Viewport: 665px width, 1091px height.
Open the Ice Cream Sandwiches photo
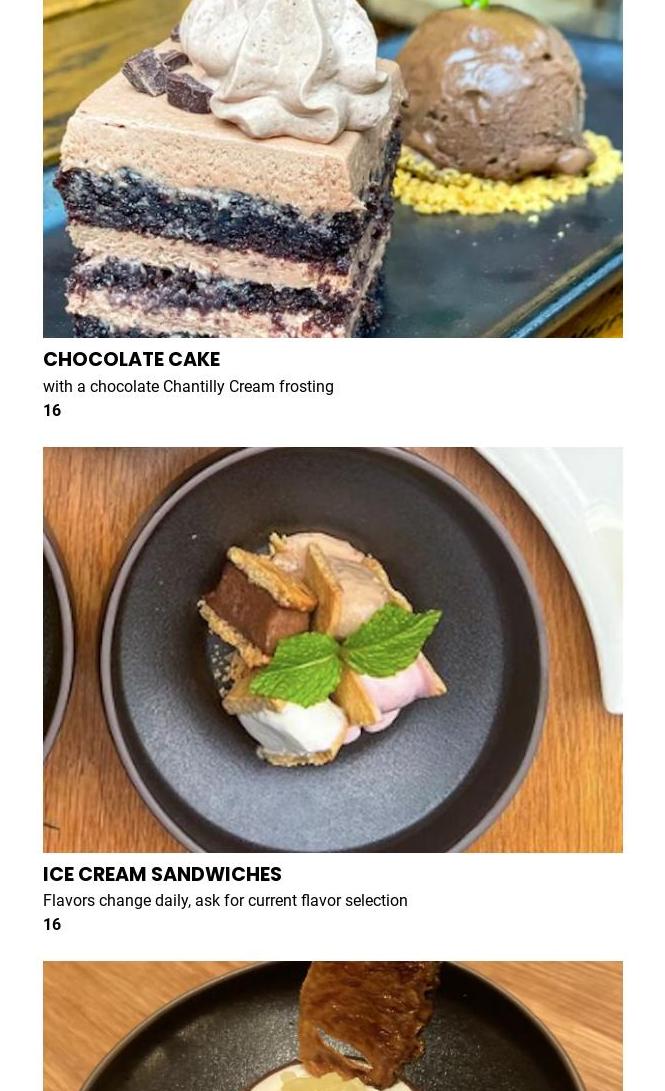(x=332, y=649)
